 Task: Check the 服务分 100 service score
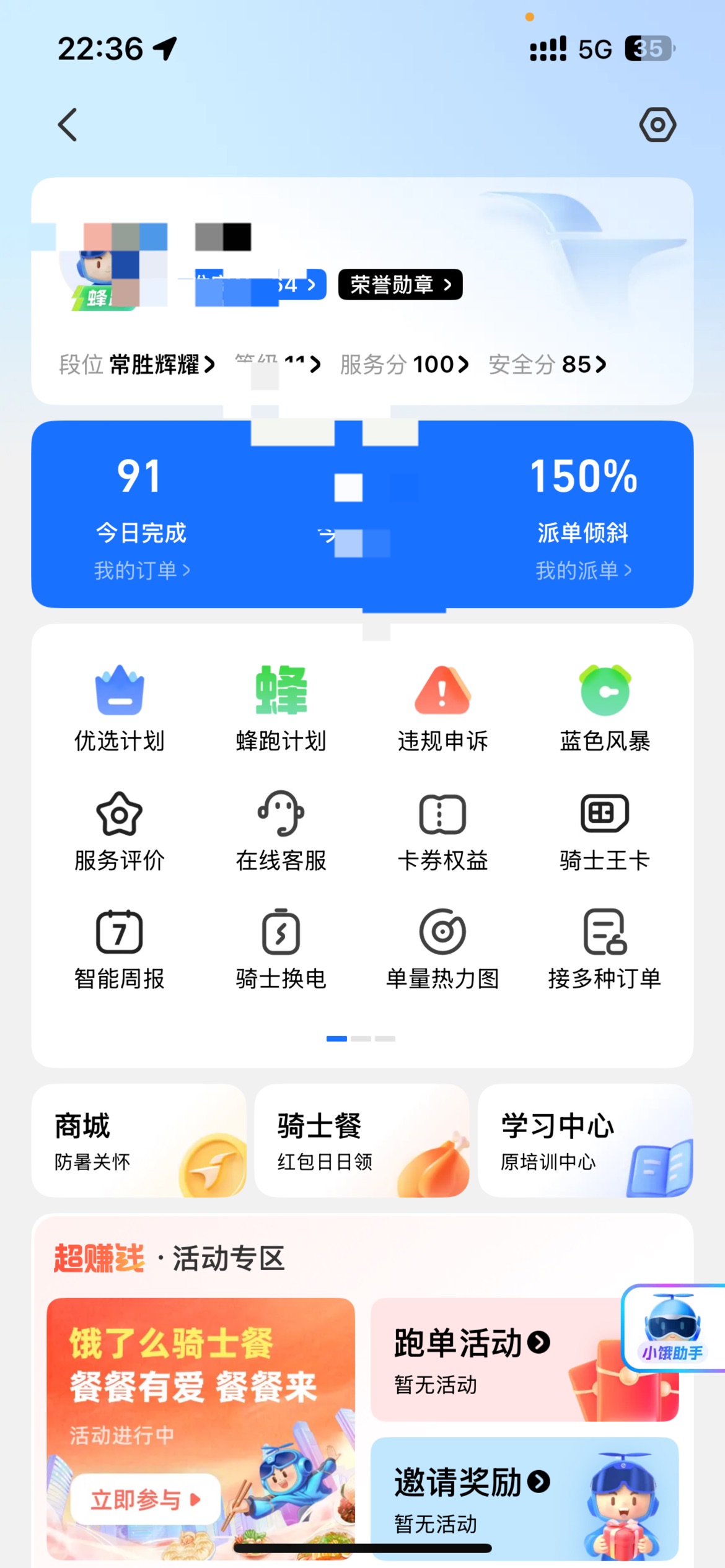404,365
